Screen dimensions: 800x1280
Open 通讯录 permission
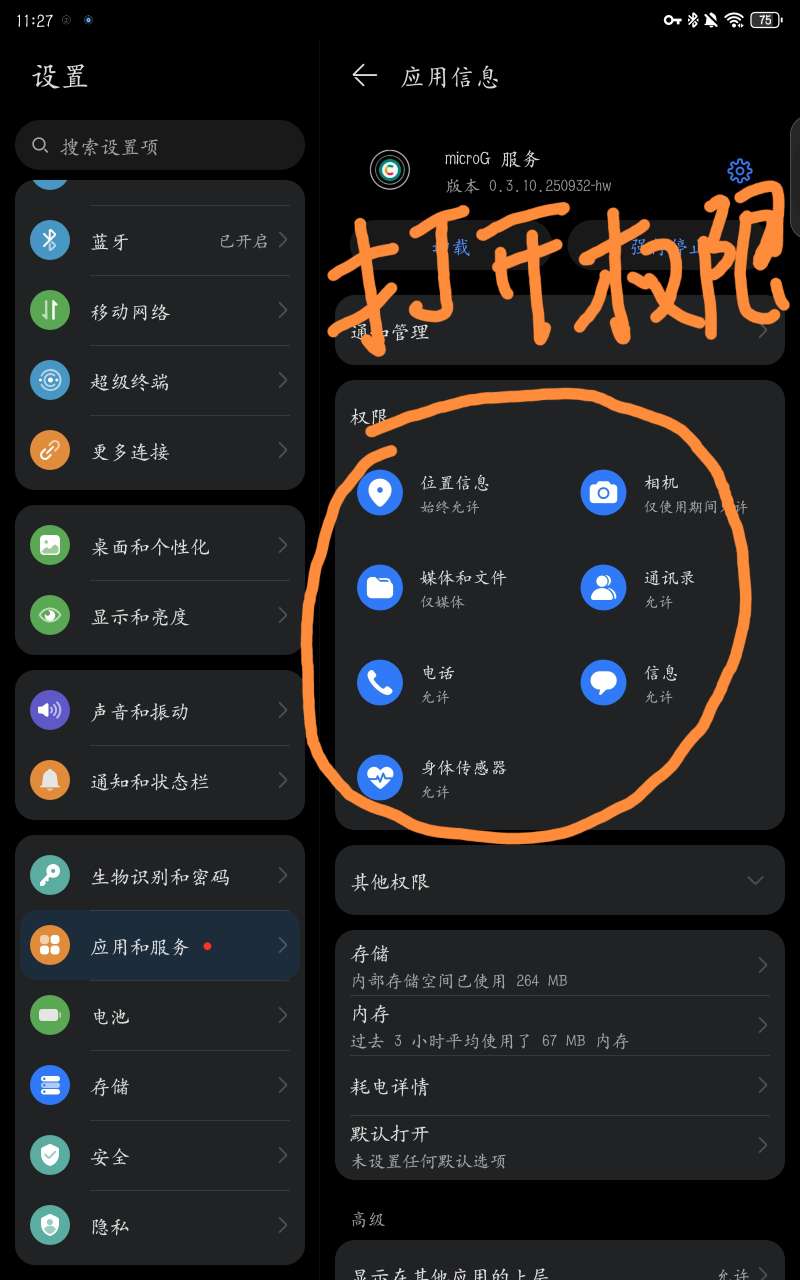click(x=664, y=588)
